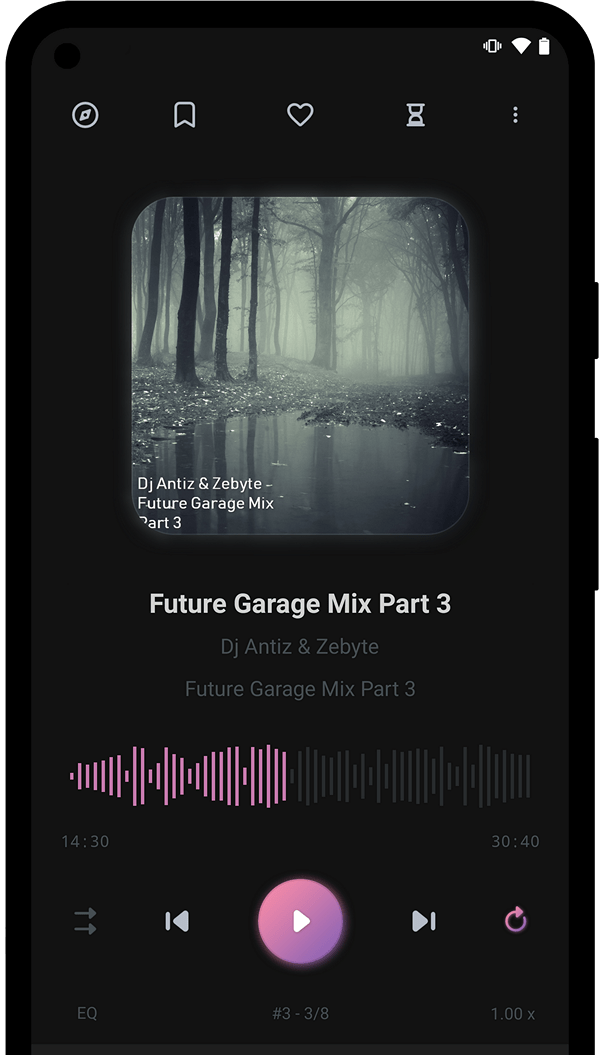The height and width of the screenshot is (1055, 600).
Task: Open the compass explore icon
Action: (86, 115)
